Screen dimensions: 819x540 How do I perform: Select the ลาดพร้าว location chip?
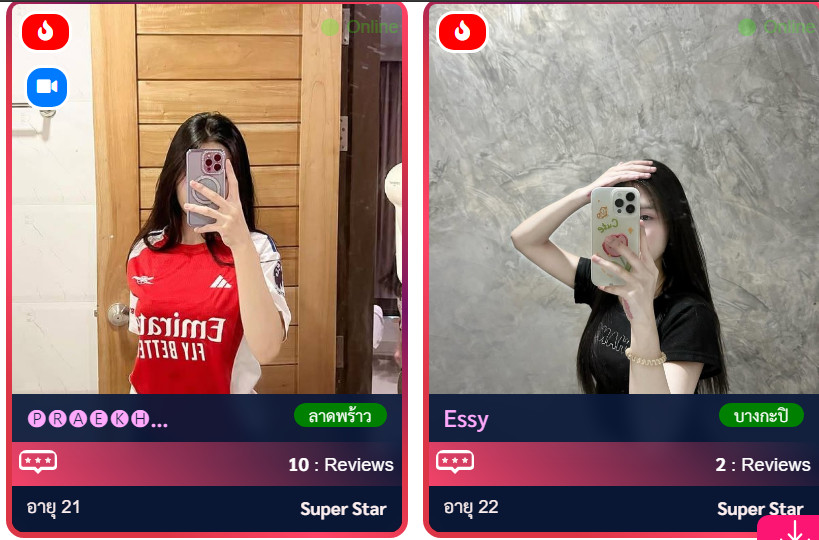340,416
